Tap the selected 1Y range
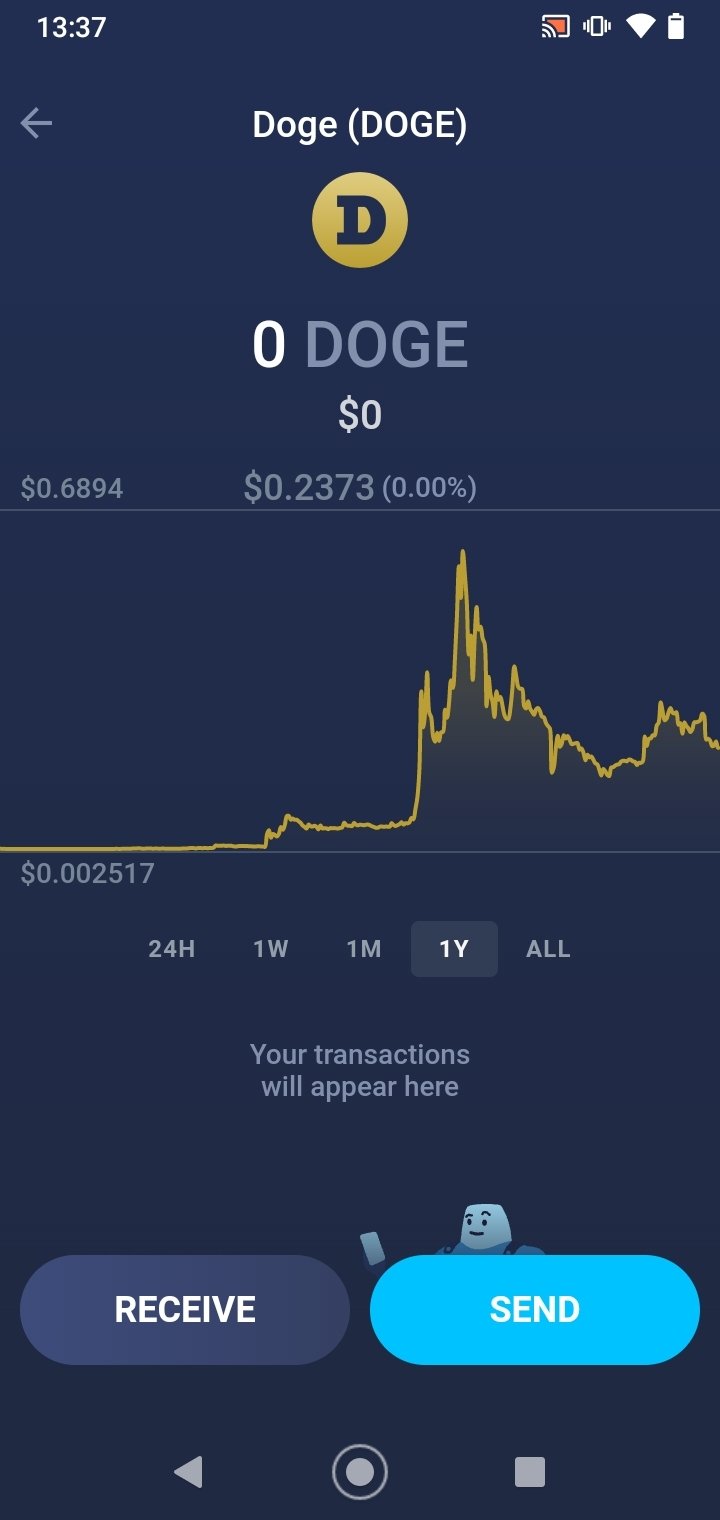The image size is (720, 1520). pos(454,949)
